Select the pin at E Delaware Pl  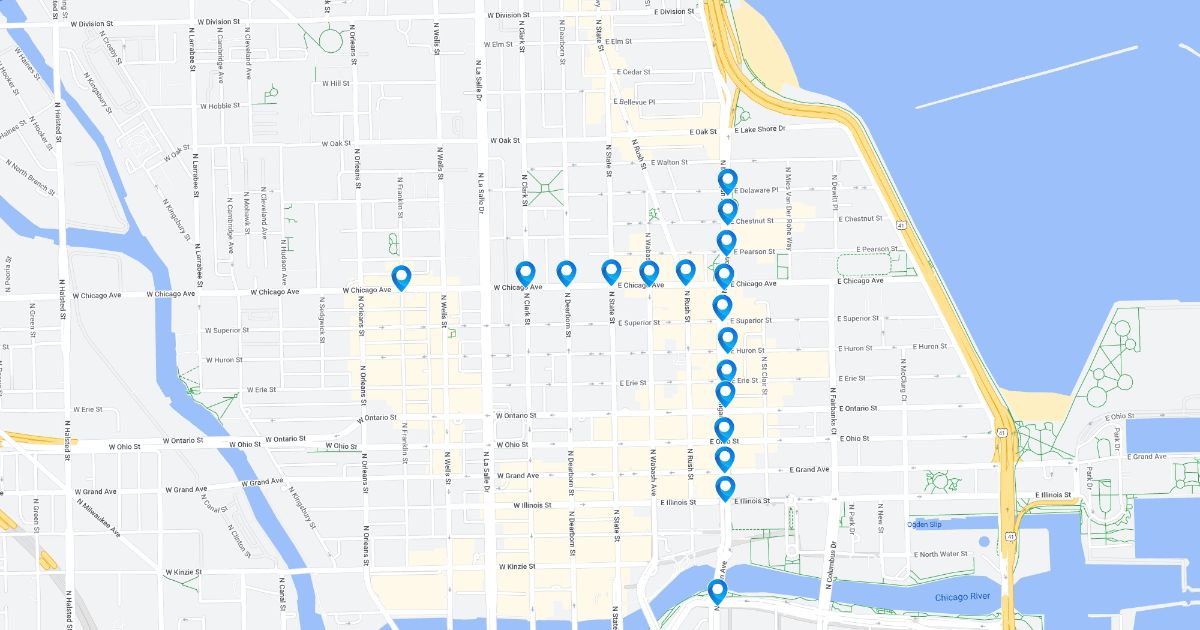tap(727, 180)
